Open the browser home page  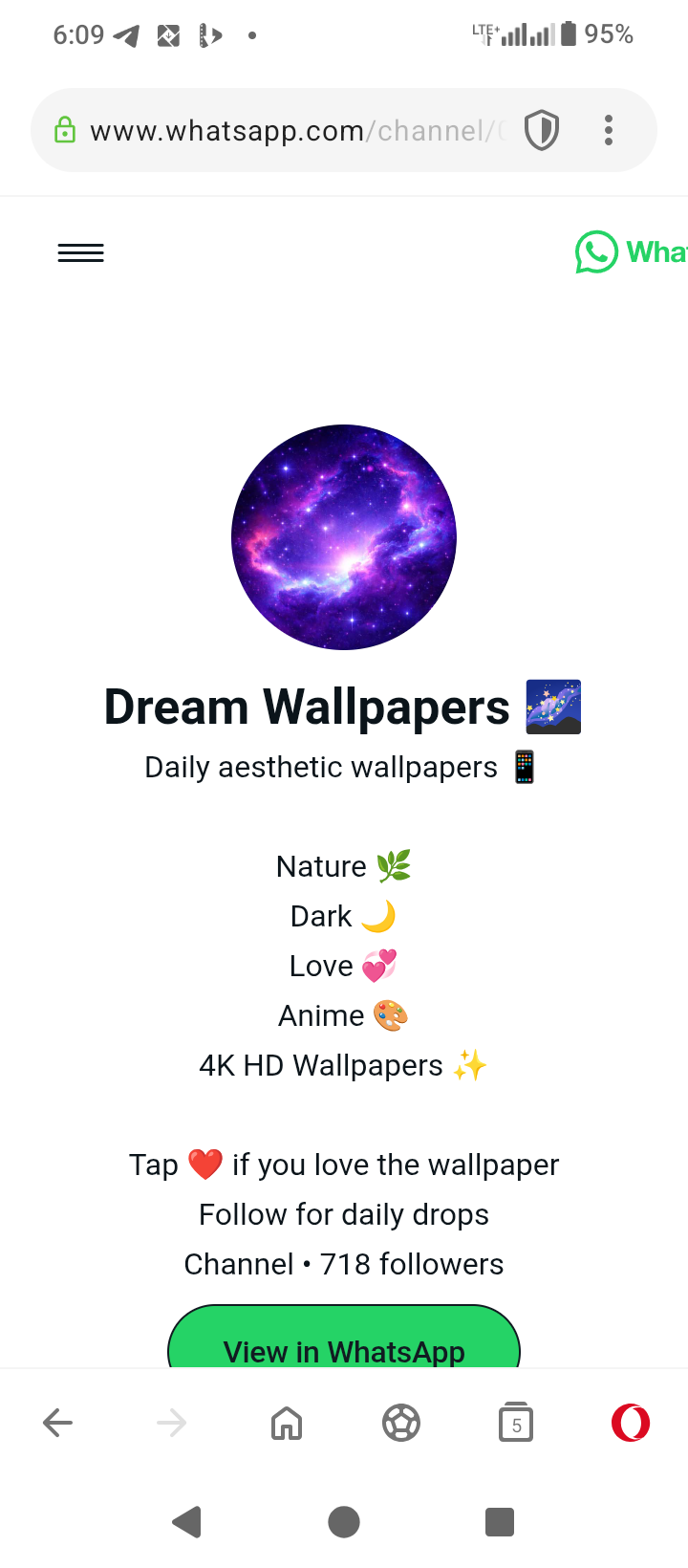click(287, 1423)
